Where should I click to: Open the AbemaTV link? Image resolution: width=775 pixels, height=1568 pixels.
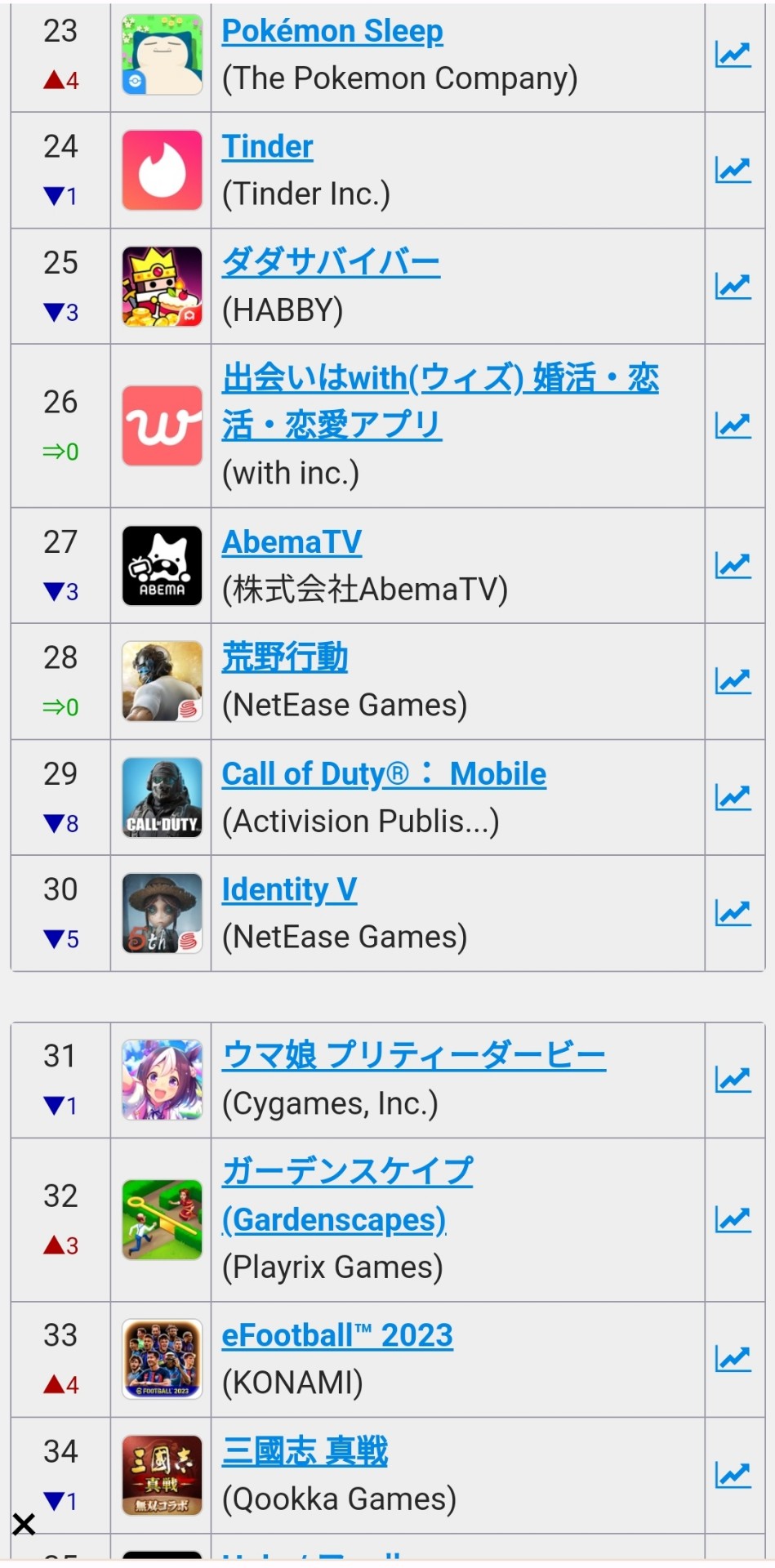point(292,542)
